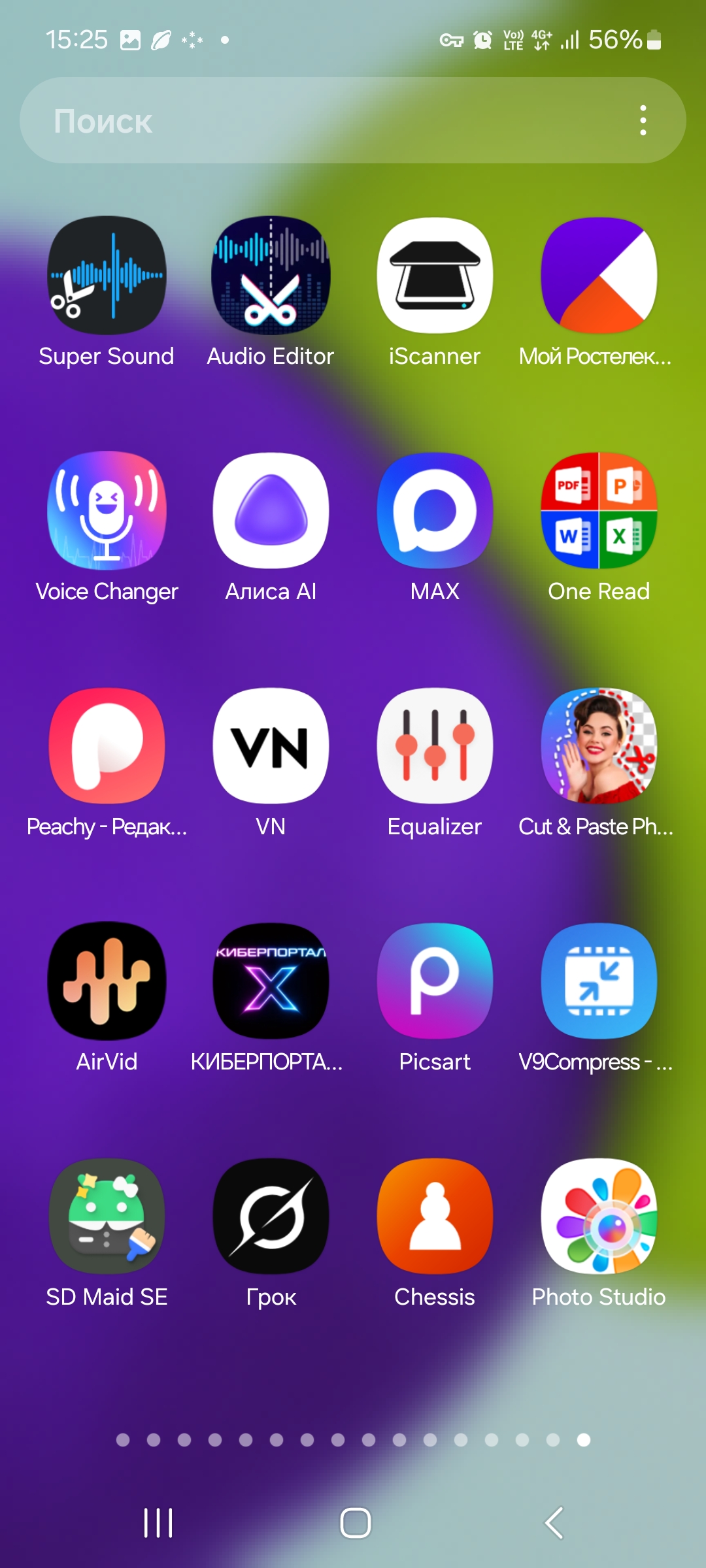Open the MAX messenger app
Image resolution: width=706 pixels, height=1568 pixels.
[x=435, y=511]
